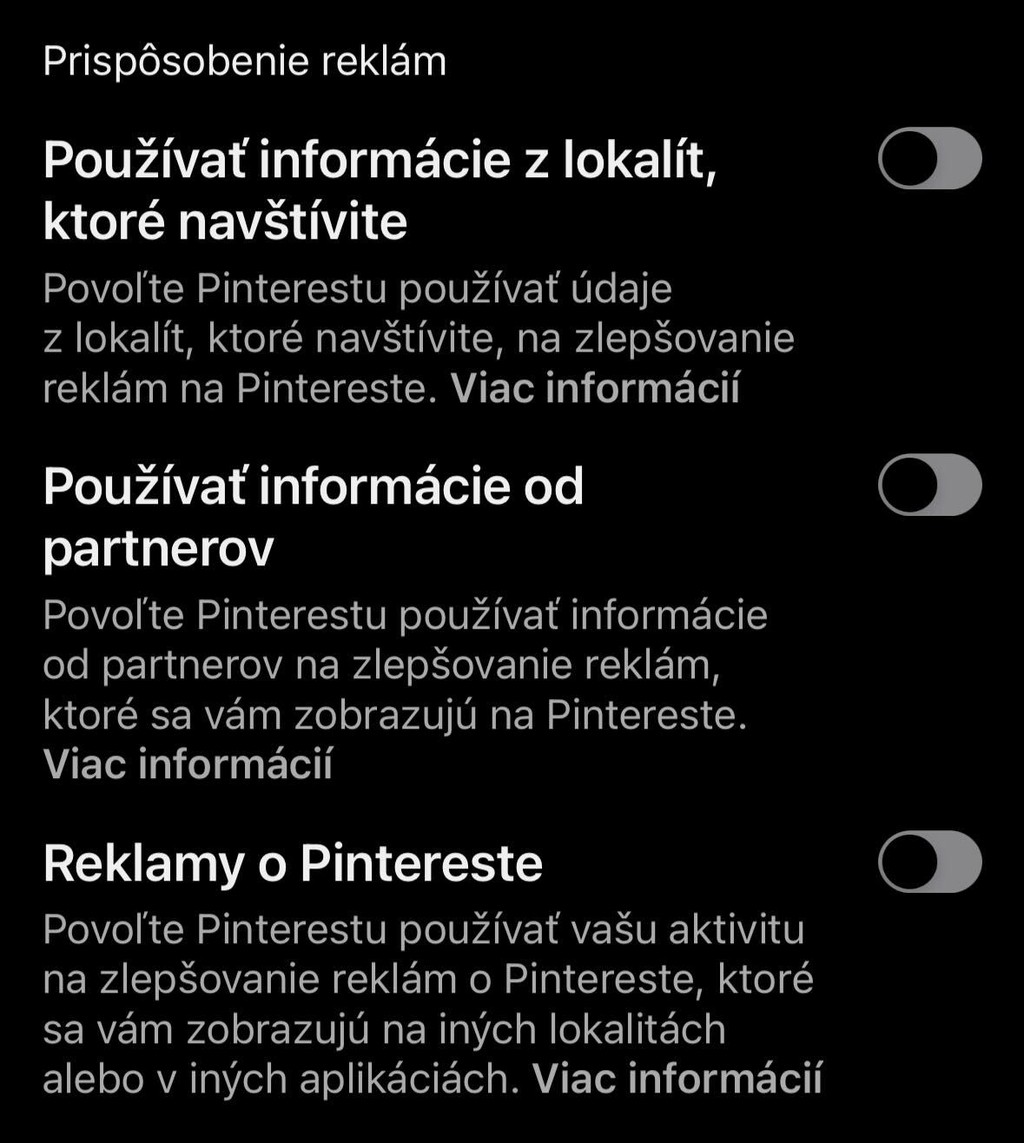Open Viac informácií under Reklamy o Pintereste
This screenshot has width=1024, height=1143.
(676, 1079)
